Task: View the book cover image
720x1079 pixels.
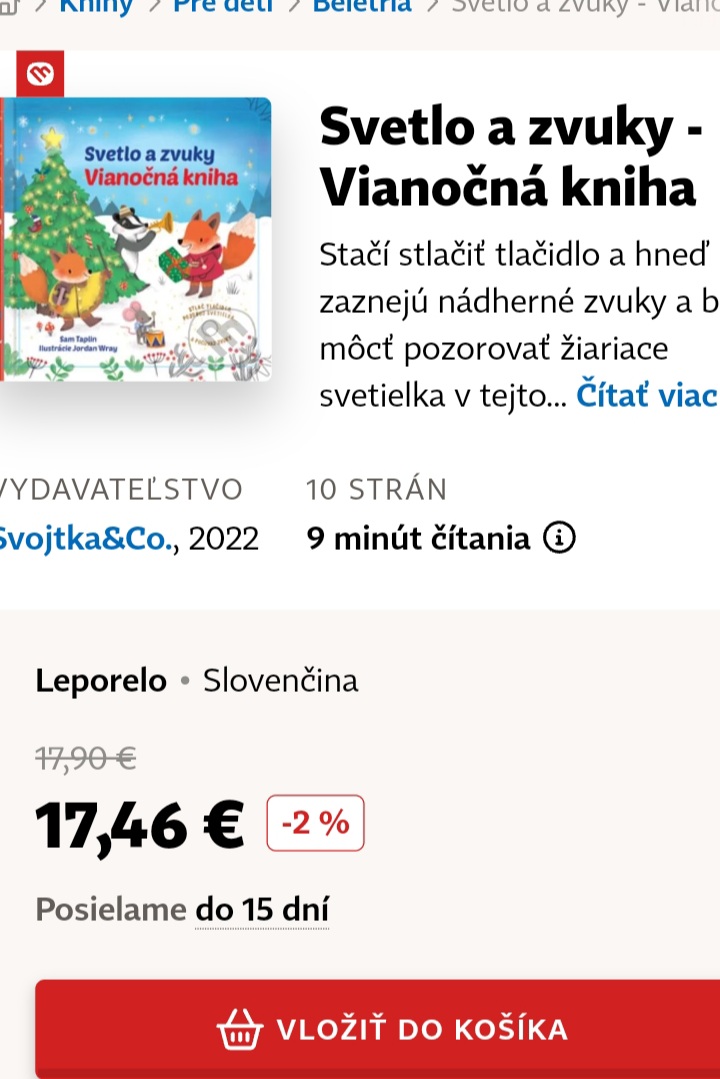Action: pyautogui.click(x=135, y=238)
